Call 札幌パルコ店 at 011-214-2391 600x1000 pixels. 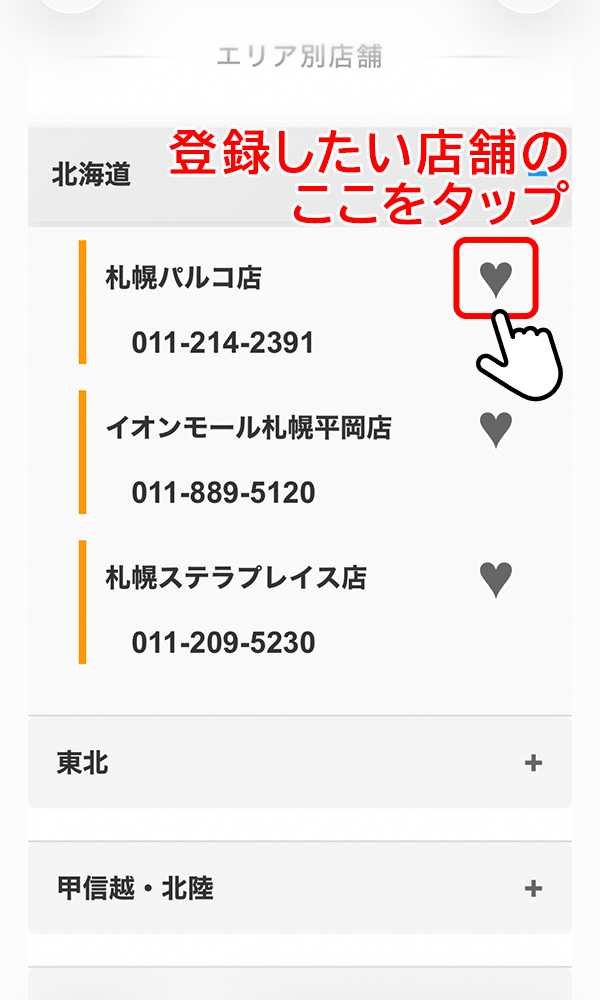[223, 343]
